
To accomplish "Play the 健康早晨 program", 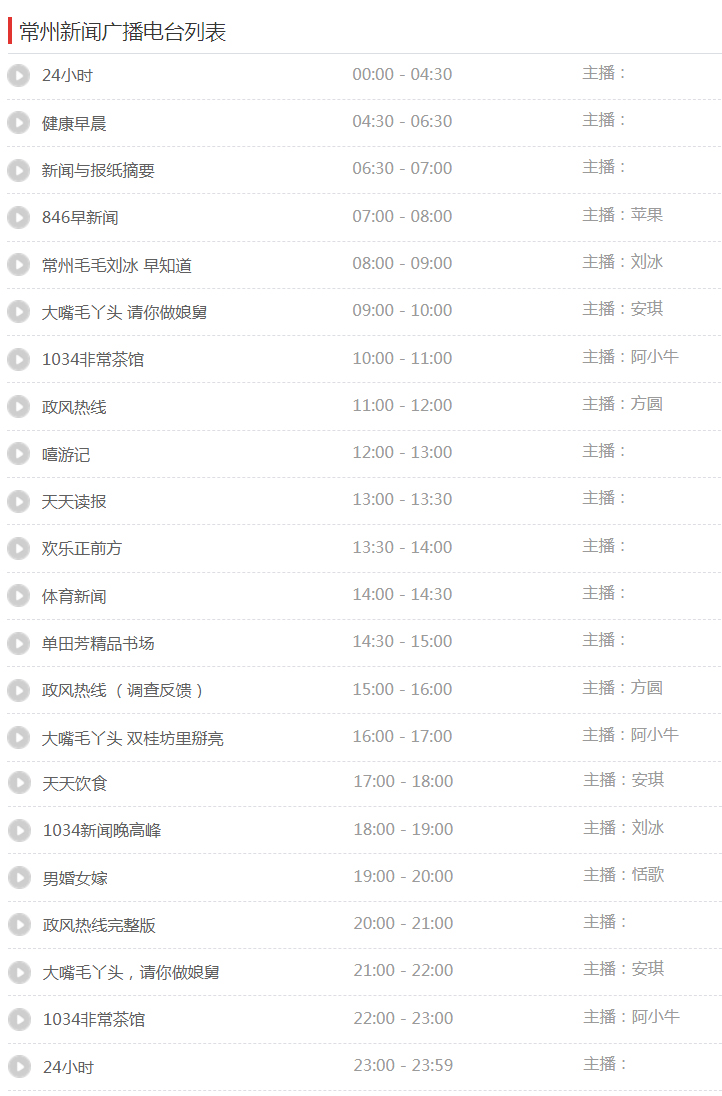I will [18, 123].
